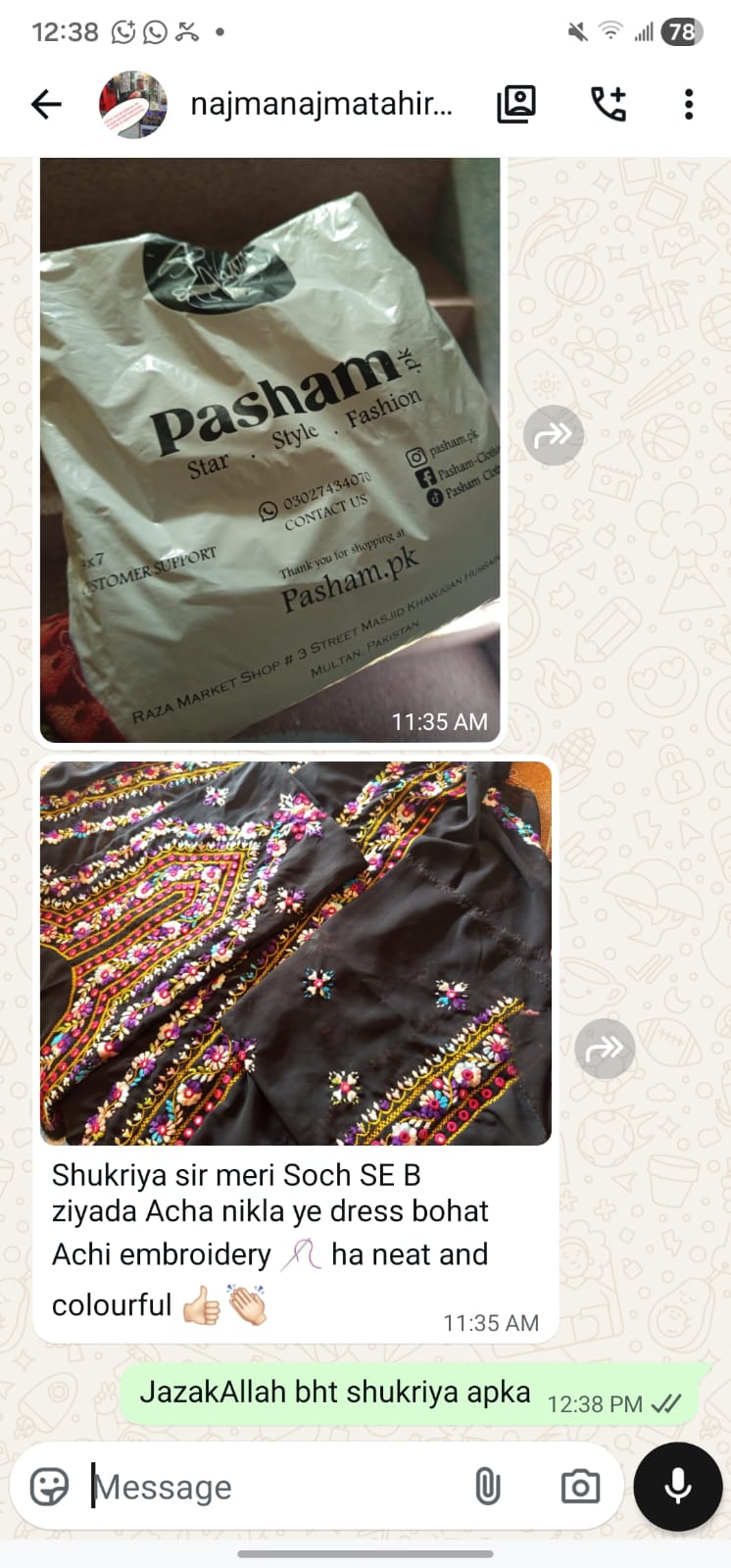Open the camera to take a photo

580,1487
